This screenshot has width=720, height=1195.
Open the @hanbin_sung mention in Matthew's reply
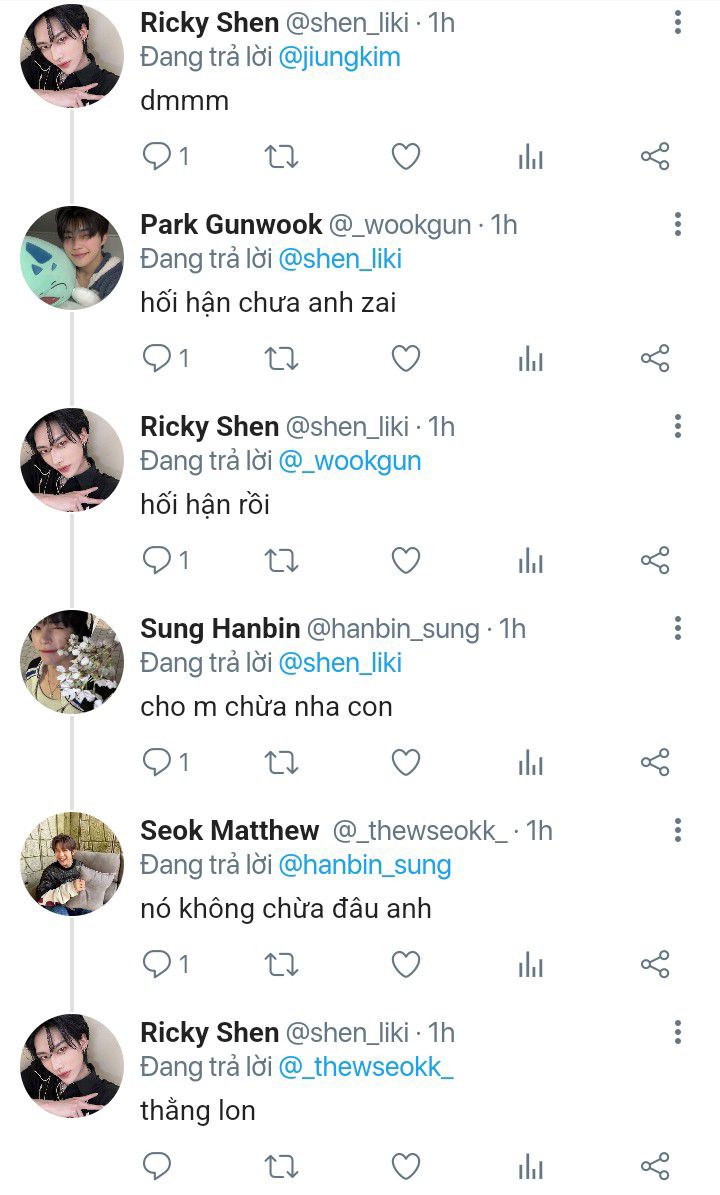[x=364, y=865]
